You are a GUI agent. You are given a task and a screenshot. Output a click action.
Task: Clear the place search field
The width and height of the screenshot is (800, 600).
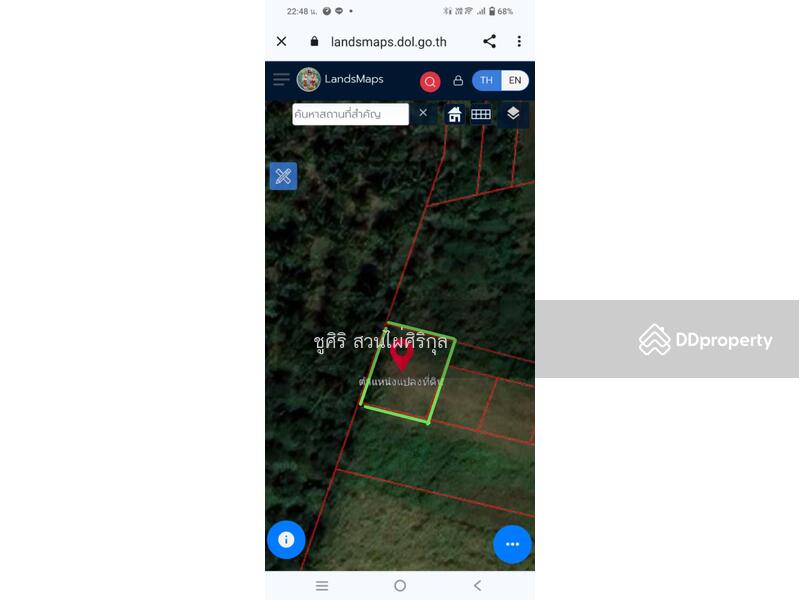(x=423, y=113)
